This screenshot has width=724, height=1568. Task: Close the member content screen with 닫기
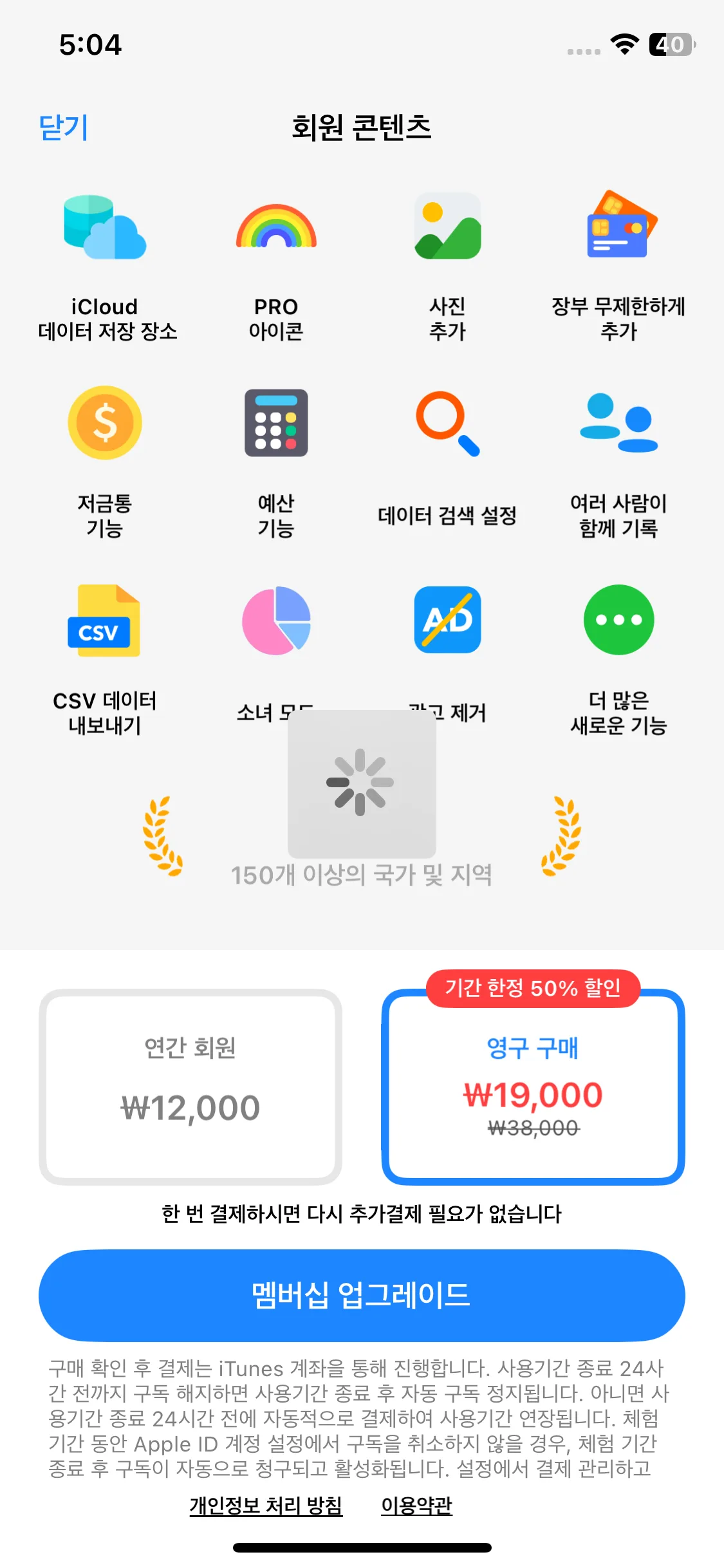tap(63, 127)
